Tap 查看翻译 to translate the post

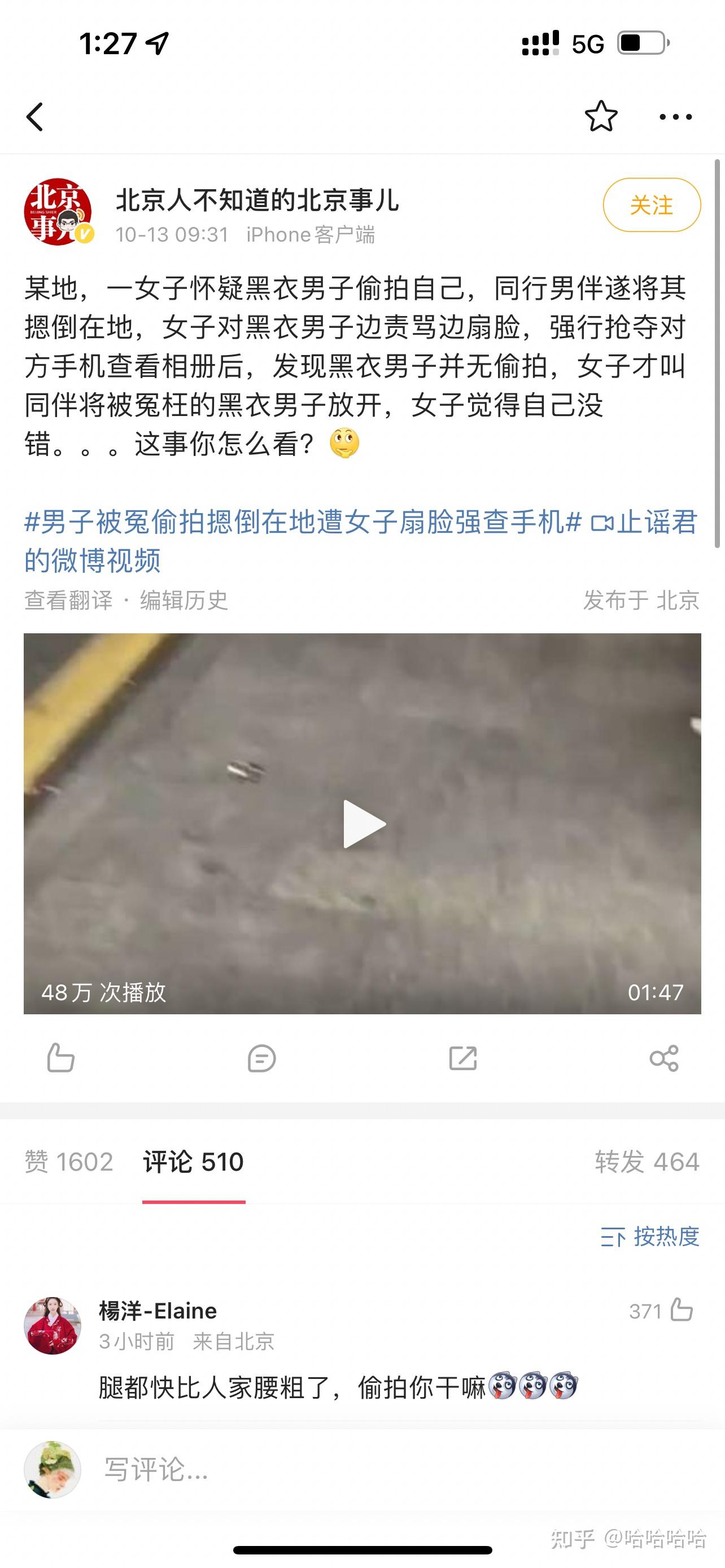[69, 600]
